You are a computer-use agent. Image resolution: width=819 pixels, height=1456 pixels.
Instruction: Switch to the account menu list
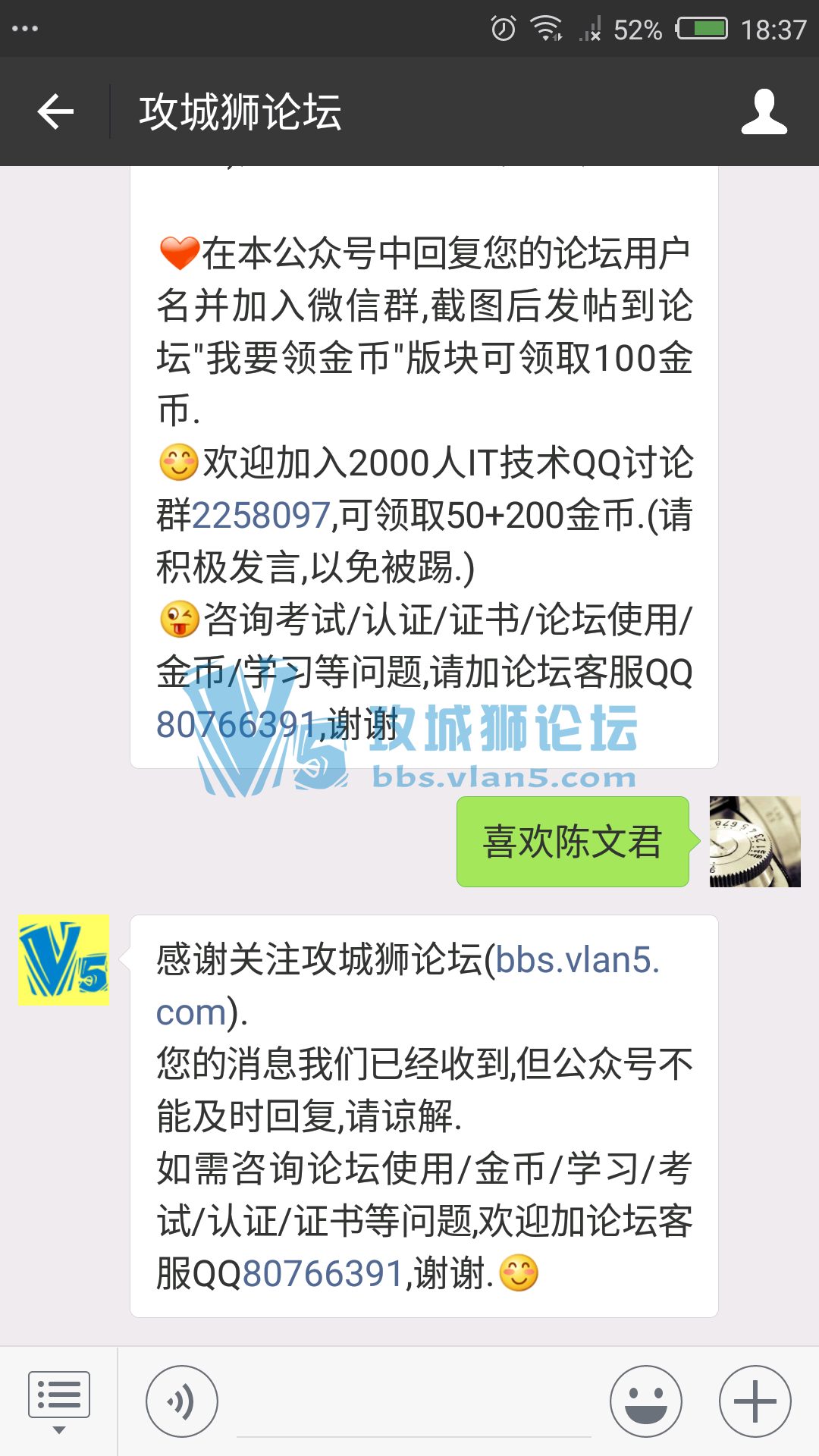click(x=58, y=1401)
